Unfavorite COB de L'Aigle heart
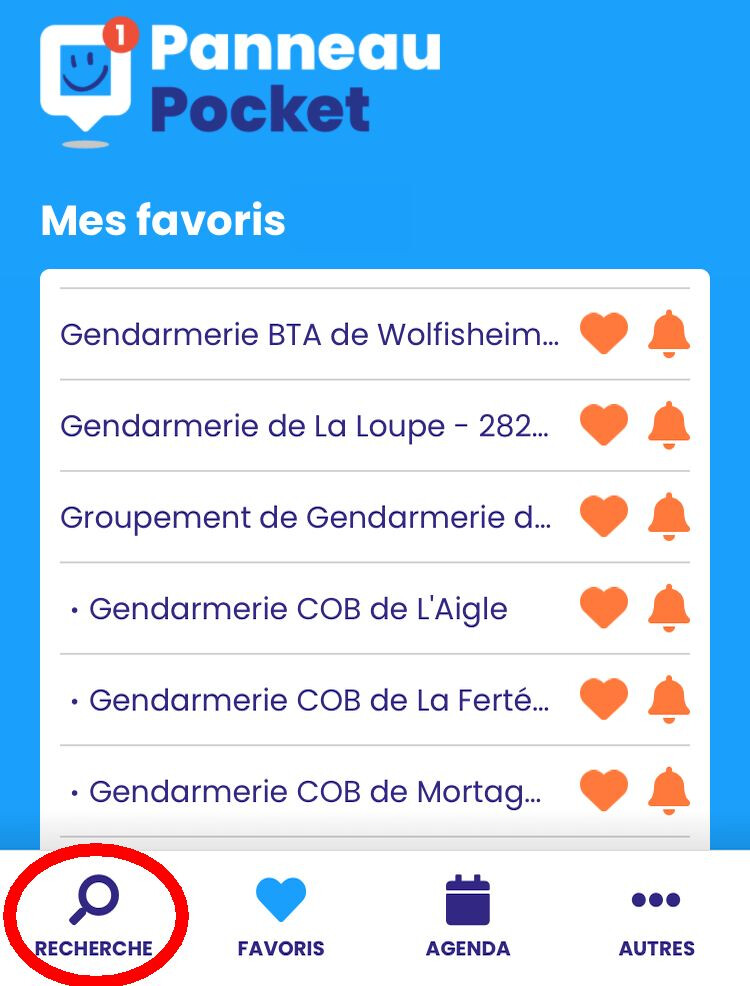The image size is (750, 986). pyautogui.click(x=604, y=608)
